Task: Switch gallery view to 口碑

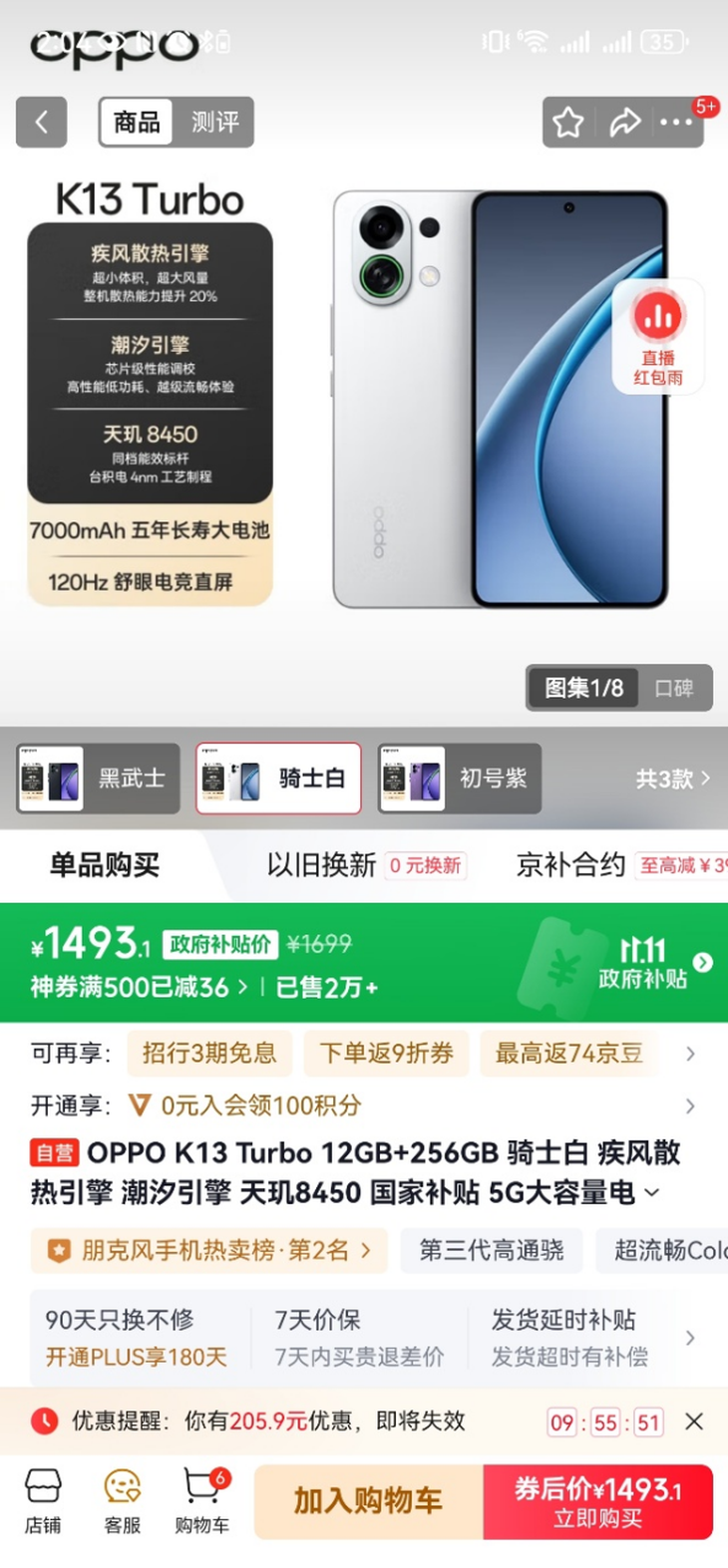Action: pos(673,688)
